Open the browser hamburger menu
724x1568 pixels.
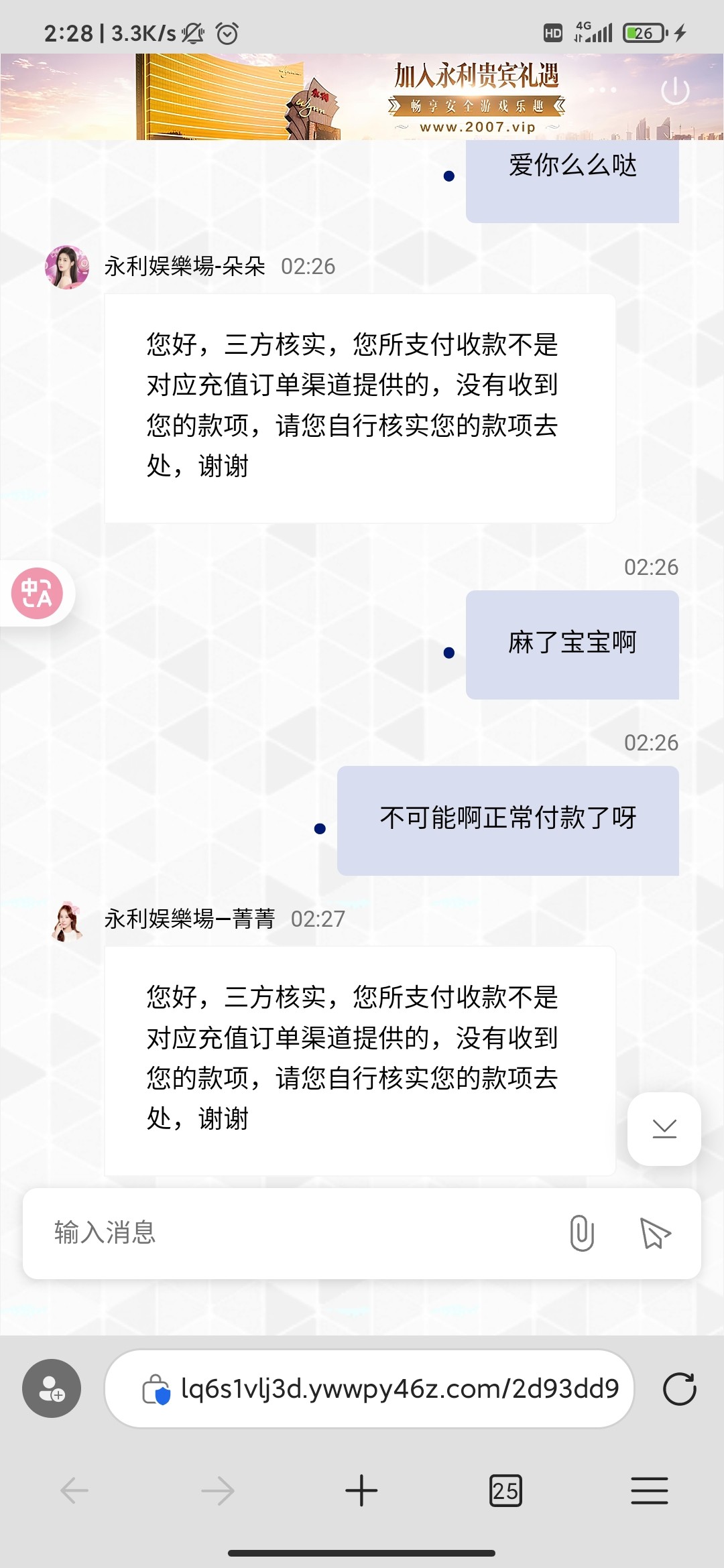click(x=649, y=1491)
